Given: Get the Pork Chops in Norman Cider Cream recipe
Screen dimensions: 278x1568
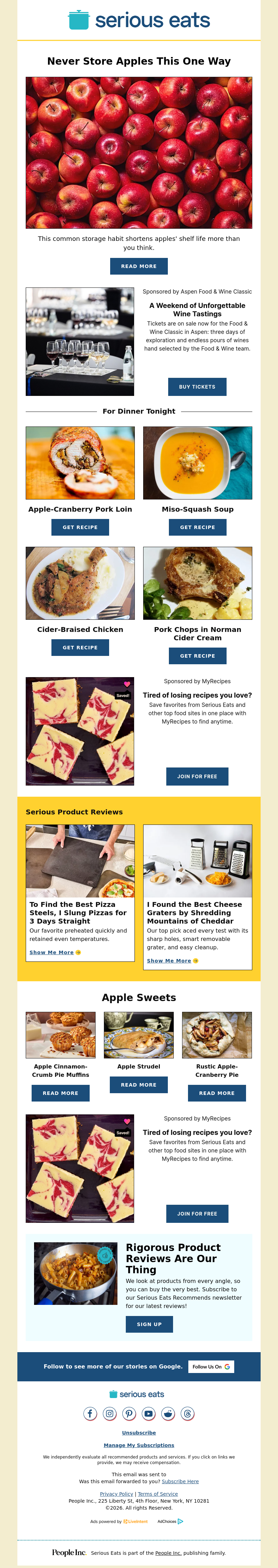Looking at the screenshot, I should pyautogui.click(x=197, y=656).
